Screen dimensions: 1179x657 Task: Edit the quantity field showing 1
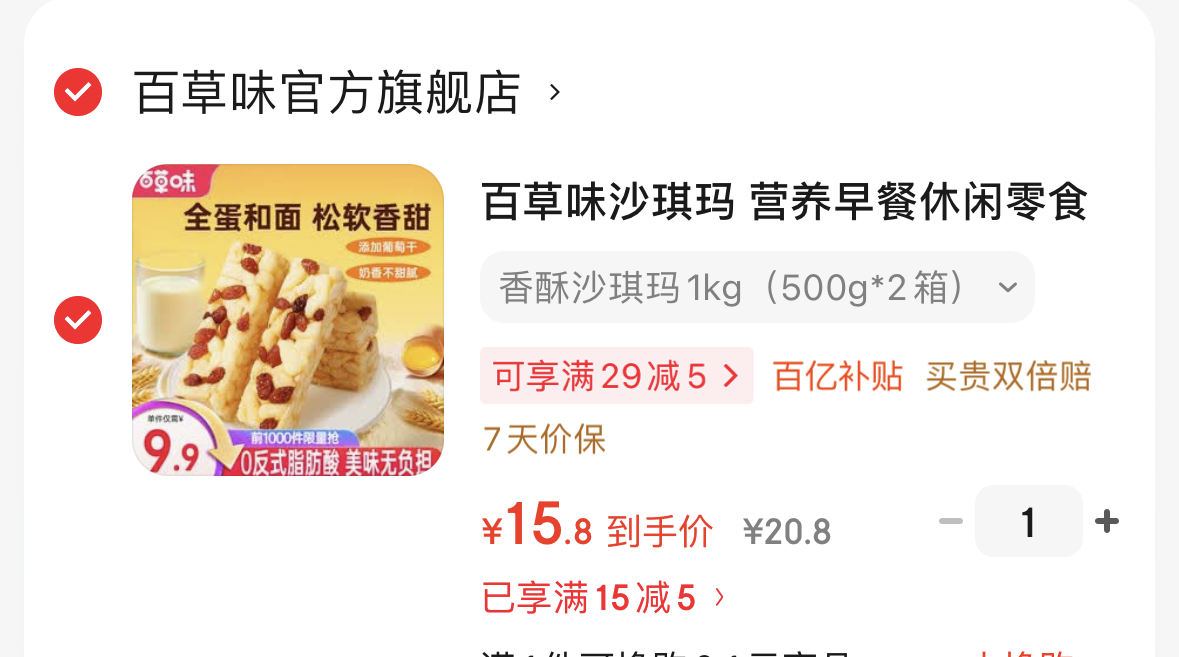1029,522
